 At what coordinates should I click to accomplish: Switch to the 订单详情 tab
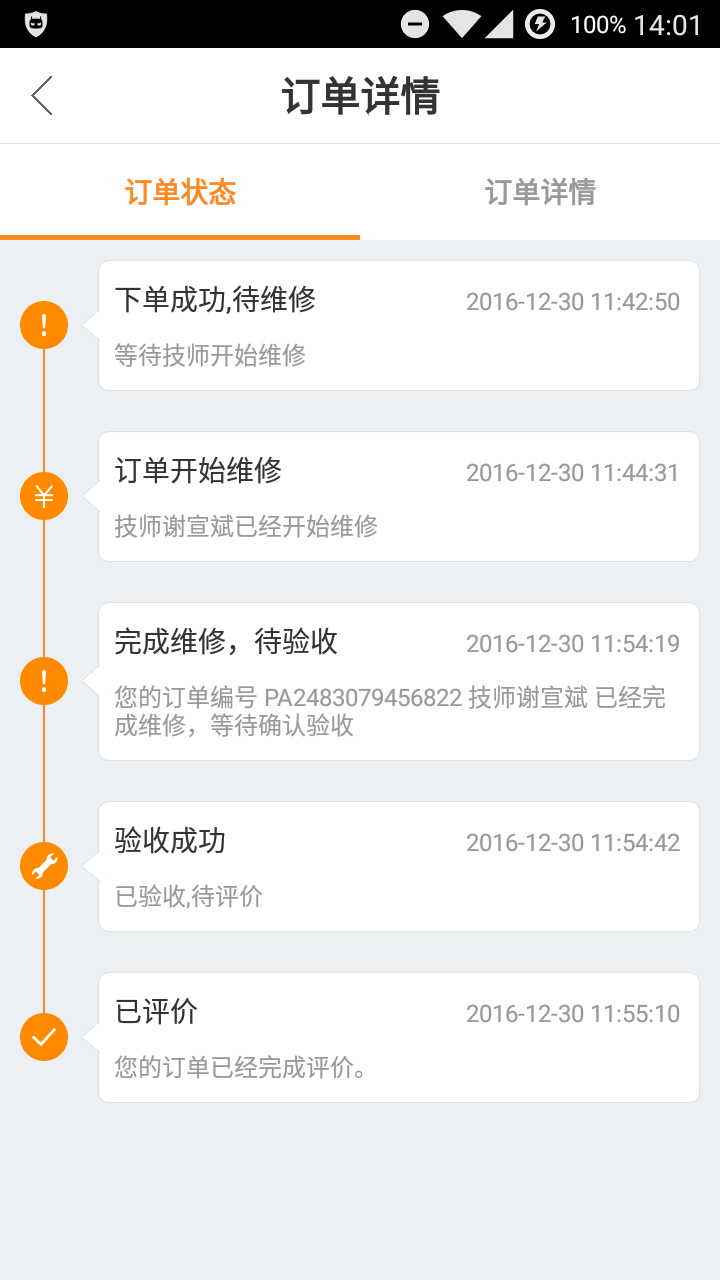tap(539, 193)
